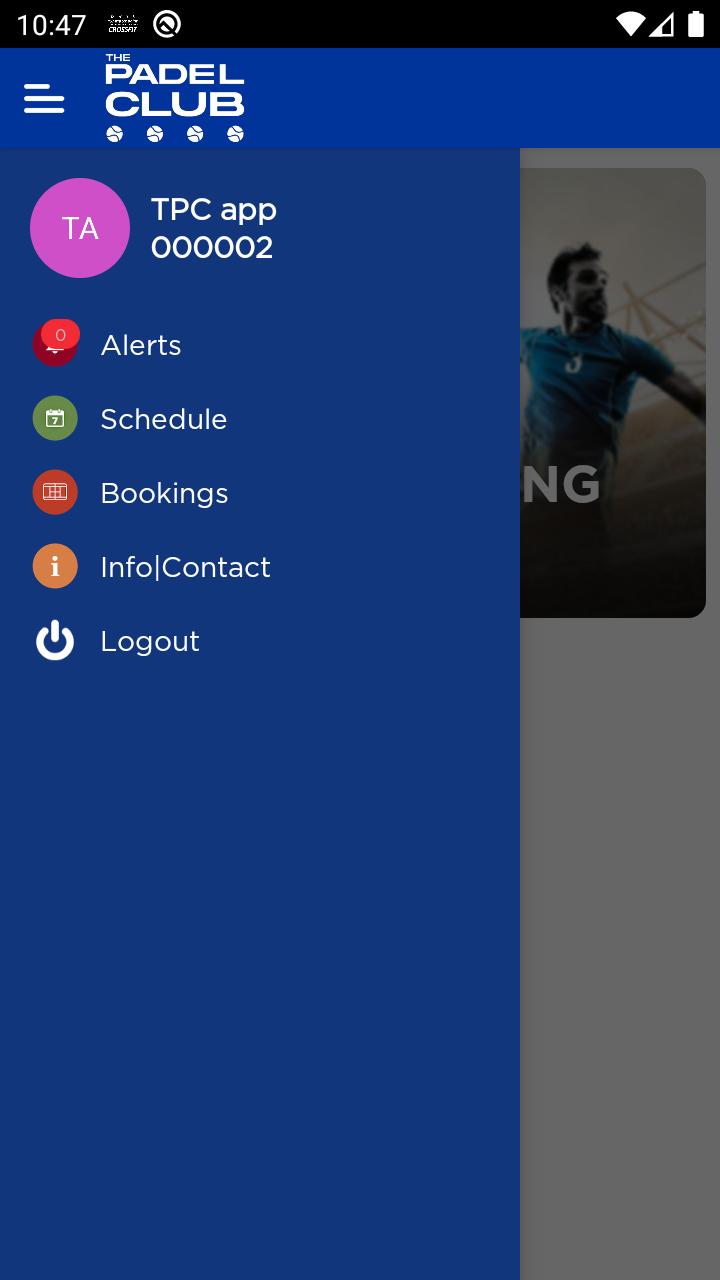Open Info|Contact page
Image resolution: width=720 pixels, height=1280 pixels.
point(185,567)
